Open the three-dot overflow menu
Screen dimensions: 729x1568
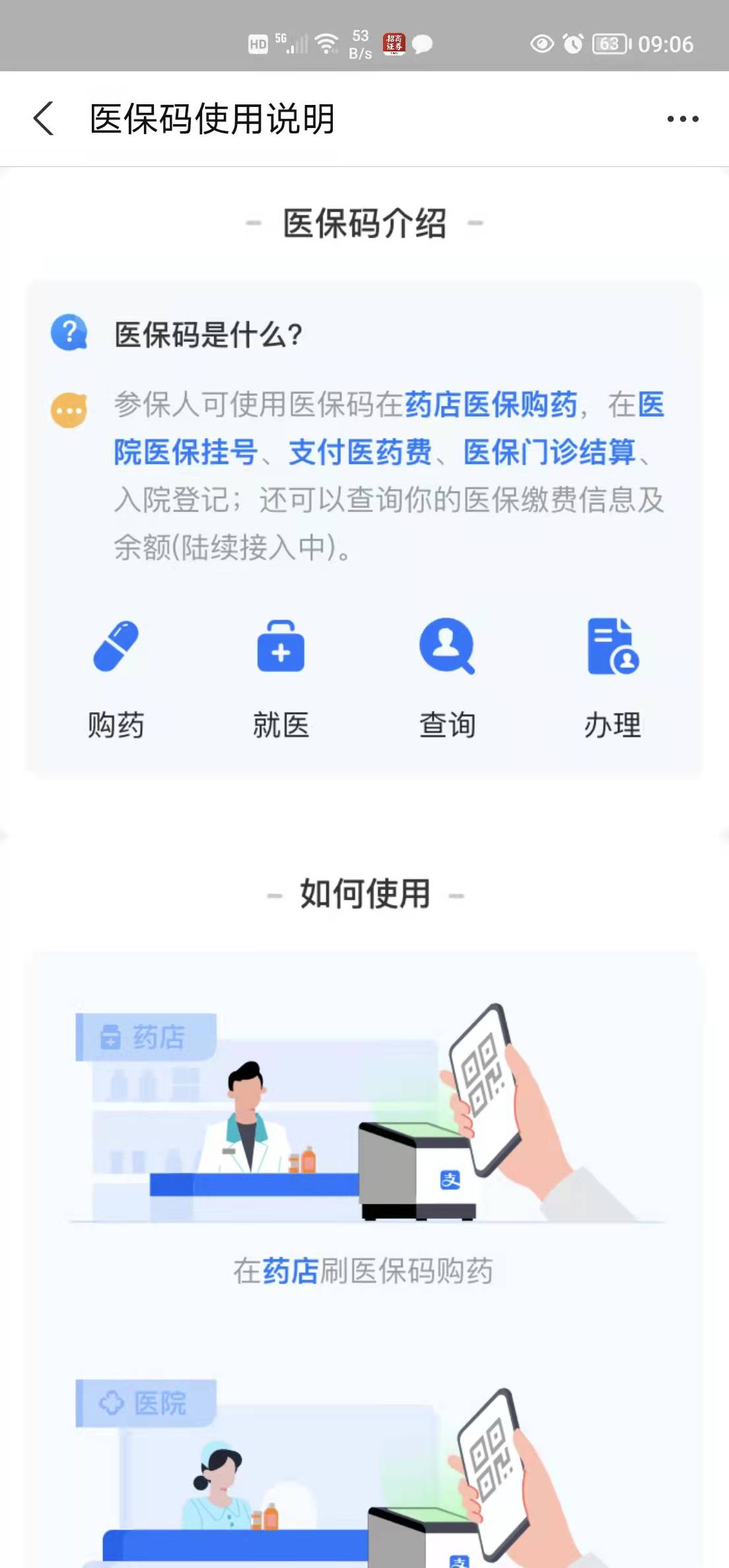click(682, 119)
